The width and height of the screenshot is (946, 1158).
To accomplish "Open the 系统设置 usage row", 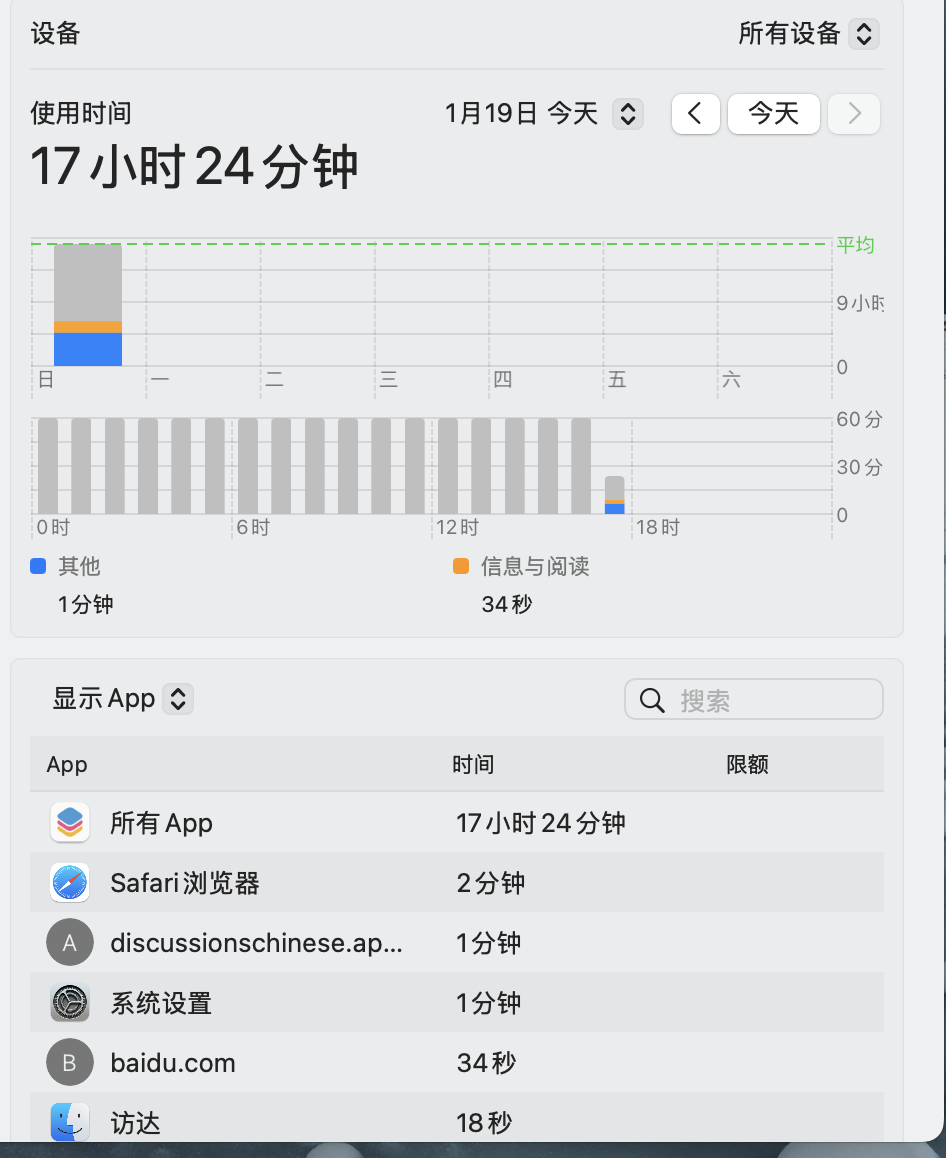I will 456,1003.
